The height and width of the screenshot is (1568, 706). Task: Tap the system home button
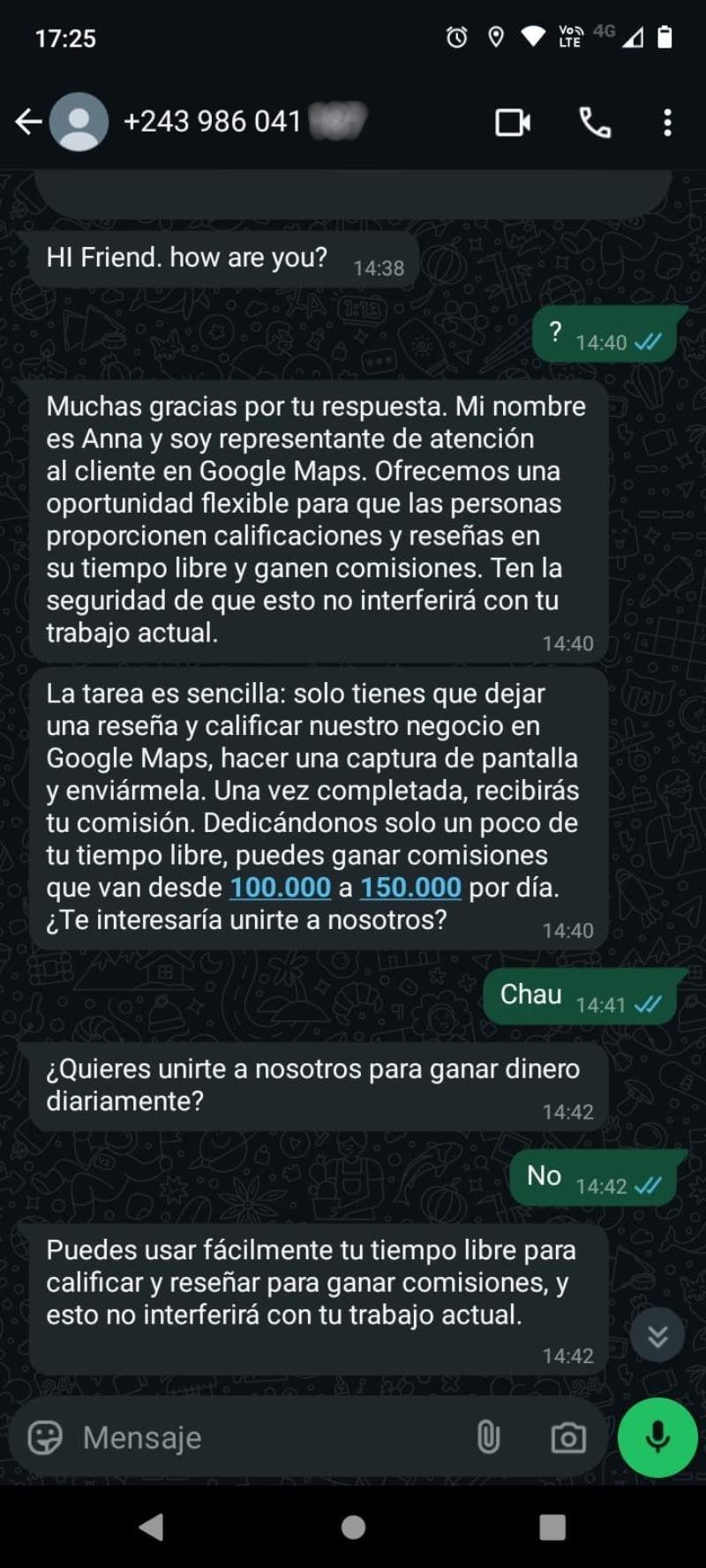(x=353, y=1527)
